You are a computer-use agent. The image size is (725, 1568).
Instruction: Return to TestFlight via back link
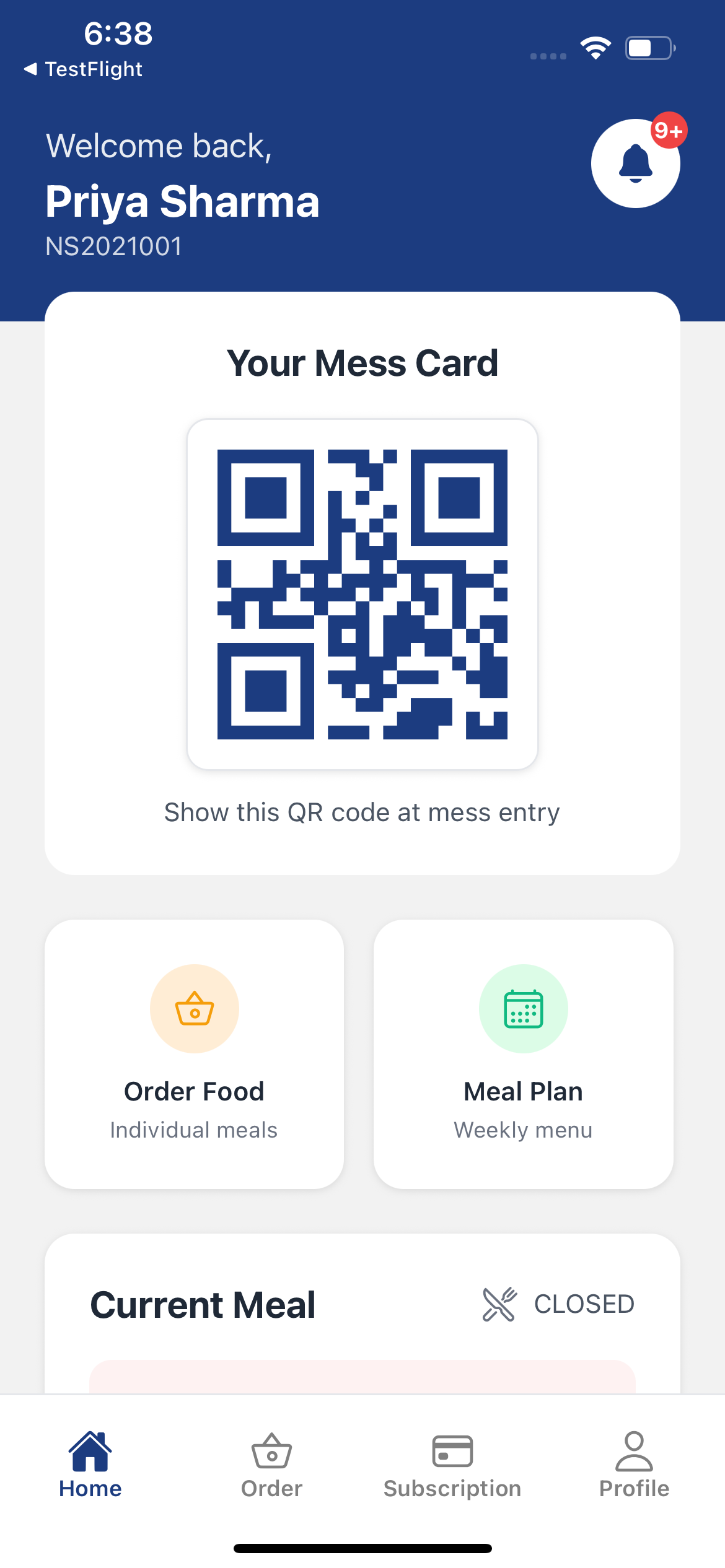point(83,69)
